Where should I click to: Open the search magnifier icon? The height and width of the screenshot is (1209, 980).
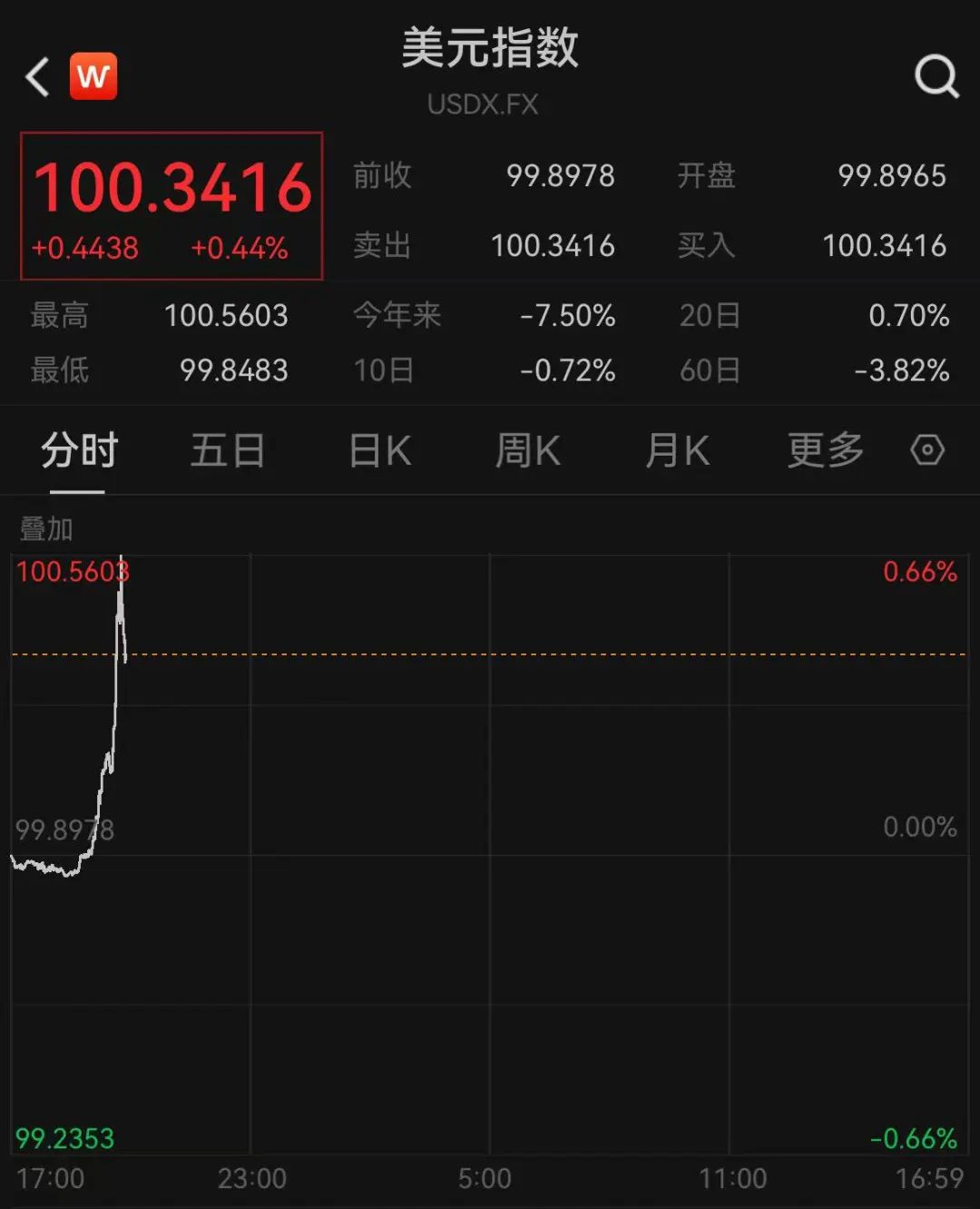pos(936,76)
